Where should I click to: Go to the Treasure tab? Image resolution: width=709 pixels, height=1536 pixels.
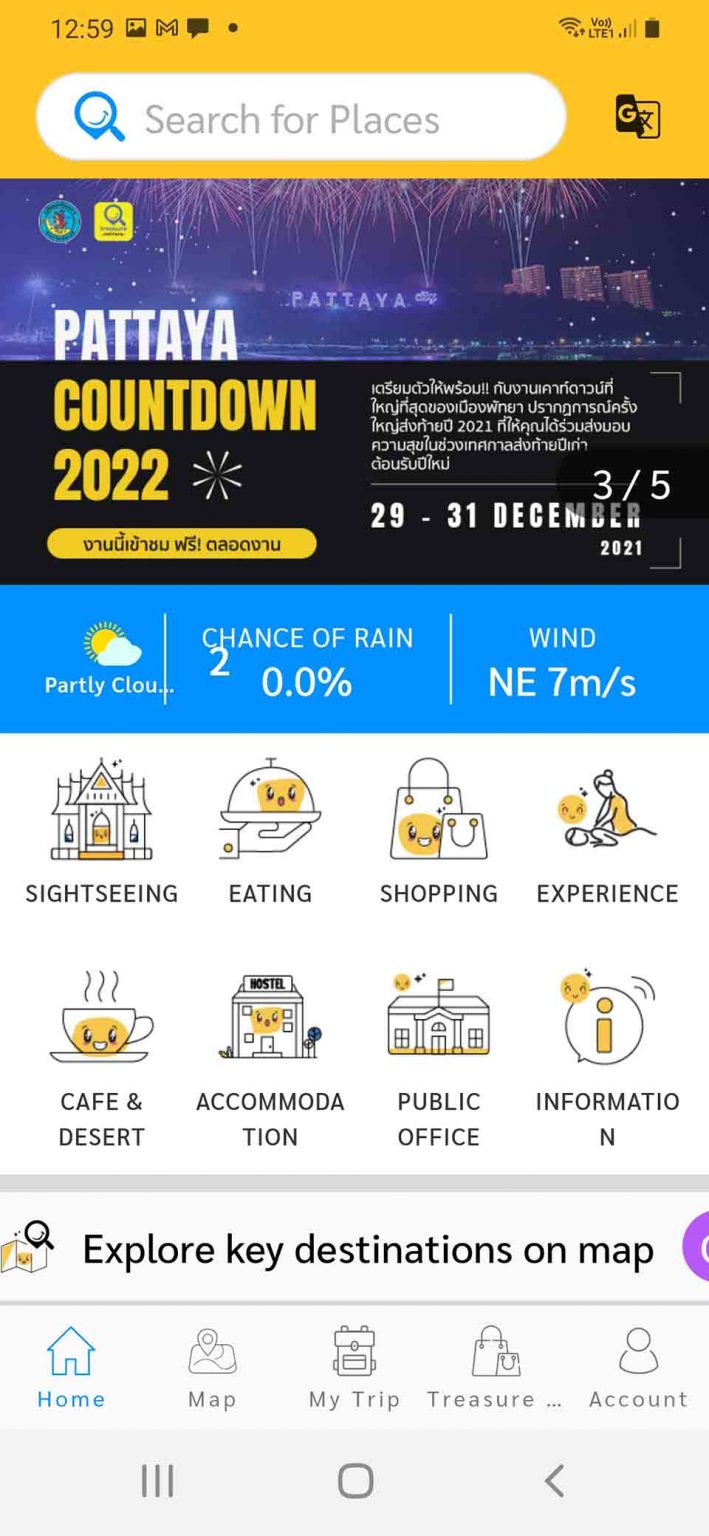point(496,1367)
